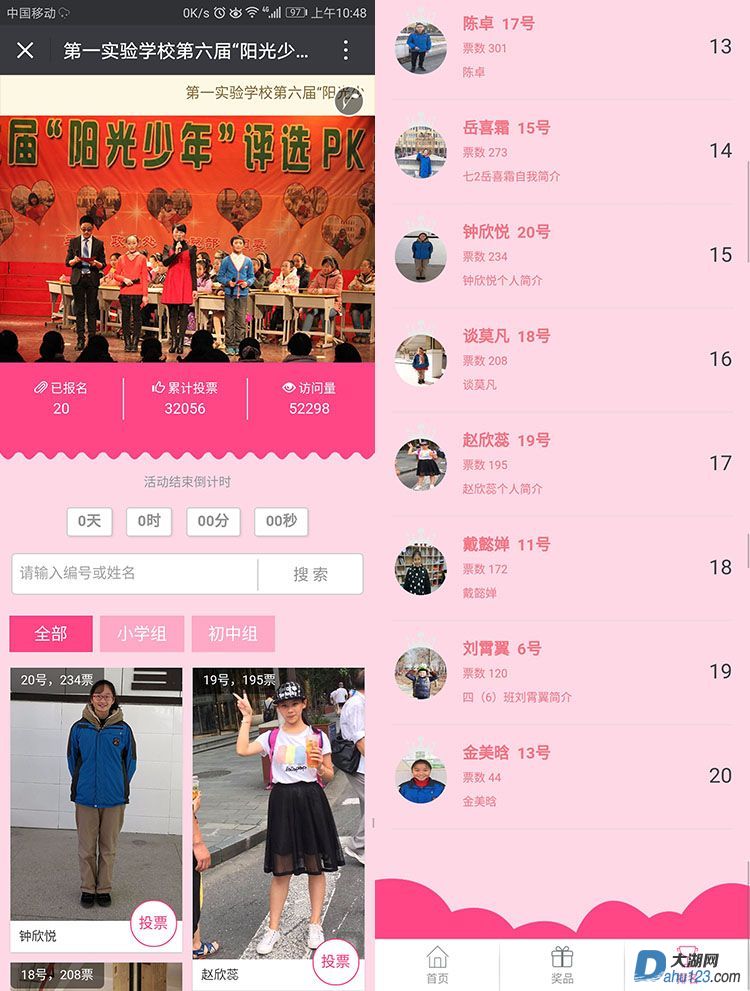
Task: Switch to the 小学组 tab
Action: pyautogui.click(x=141, y=634)
